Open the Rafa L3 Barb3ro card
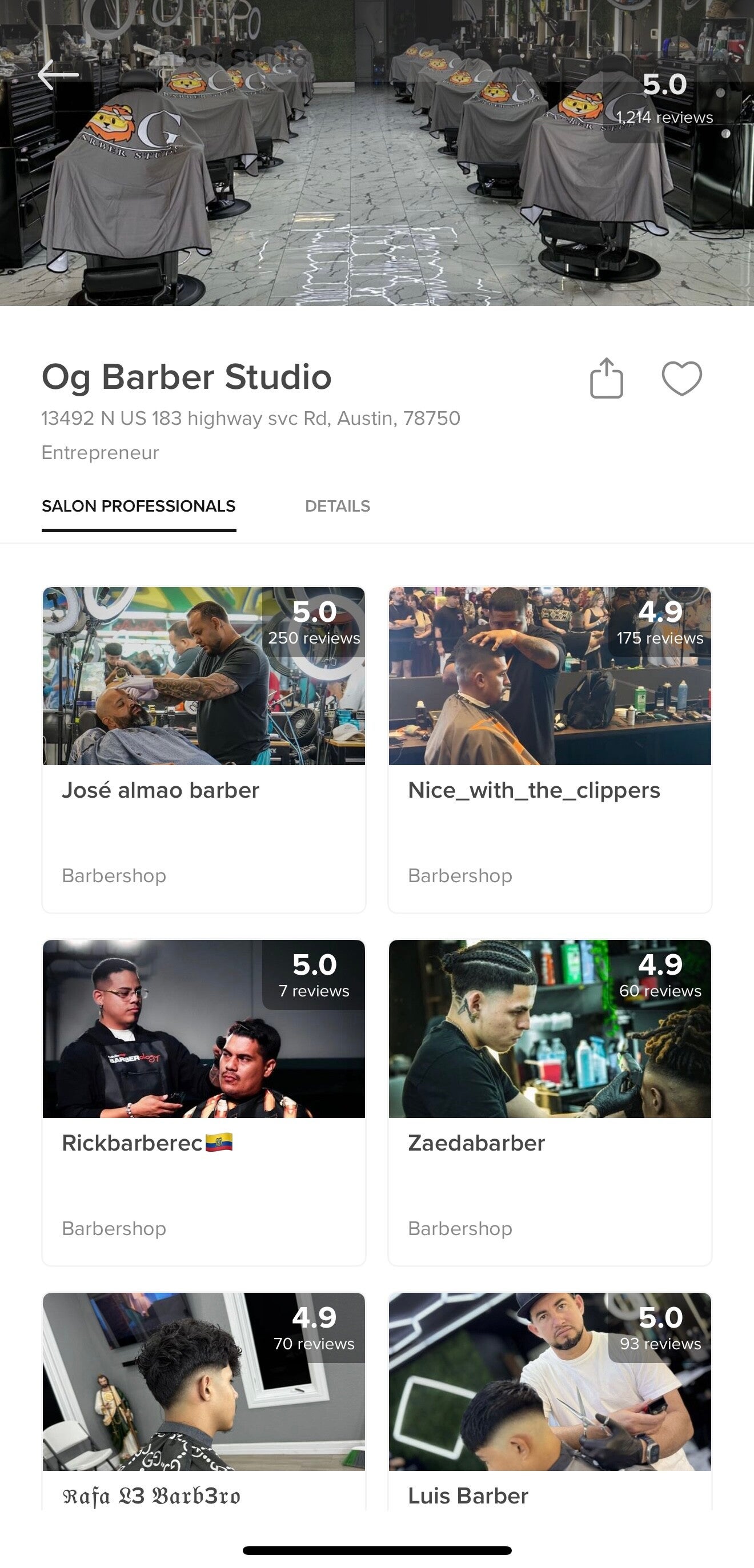The width and height of the screenshot is (754, 1568). [203, 1400]
